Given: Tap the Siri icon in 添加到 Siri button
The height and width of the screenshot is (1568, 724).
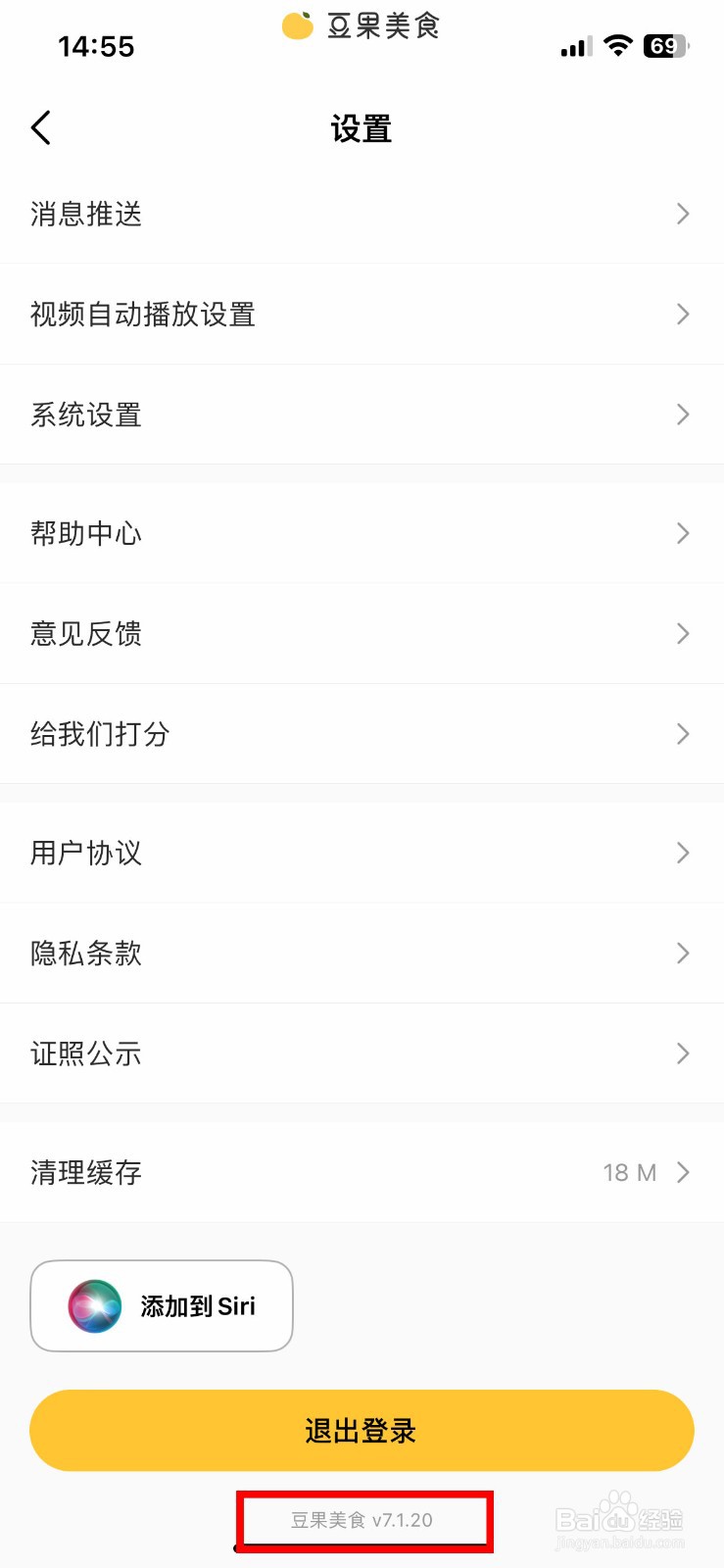Looking at the screenshot, I should pos(93,1306).
